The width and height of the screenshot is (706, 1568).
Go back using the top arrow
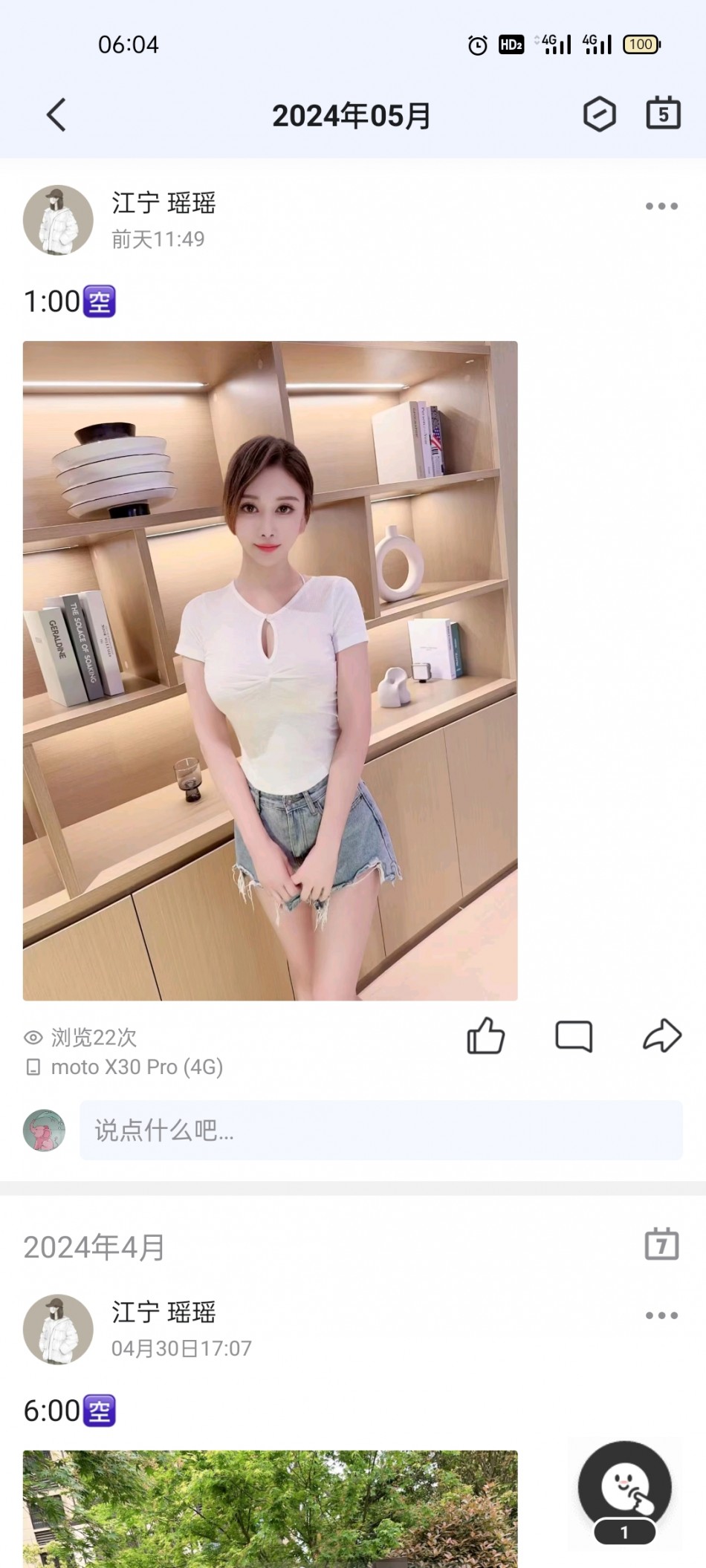(56, 115)
